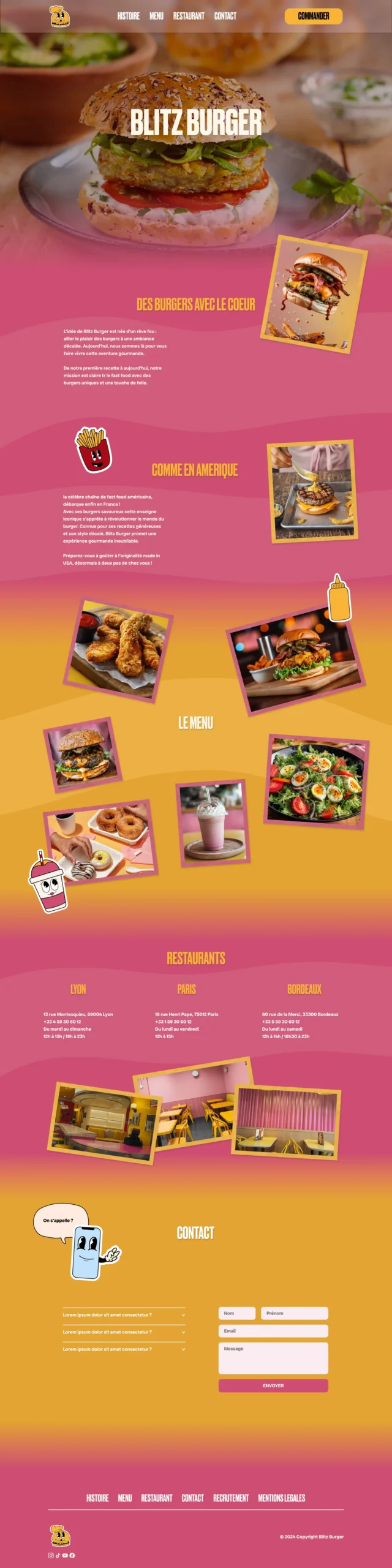
Task: Tap the Message text area
Action: click(273, 1358)
